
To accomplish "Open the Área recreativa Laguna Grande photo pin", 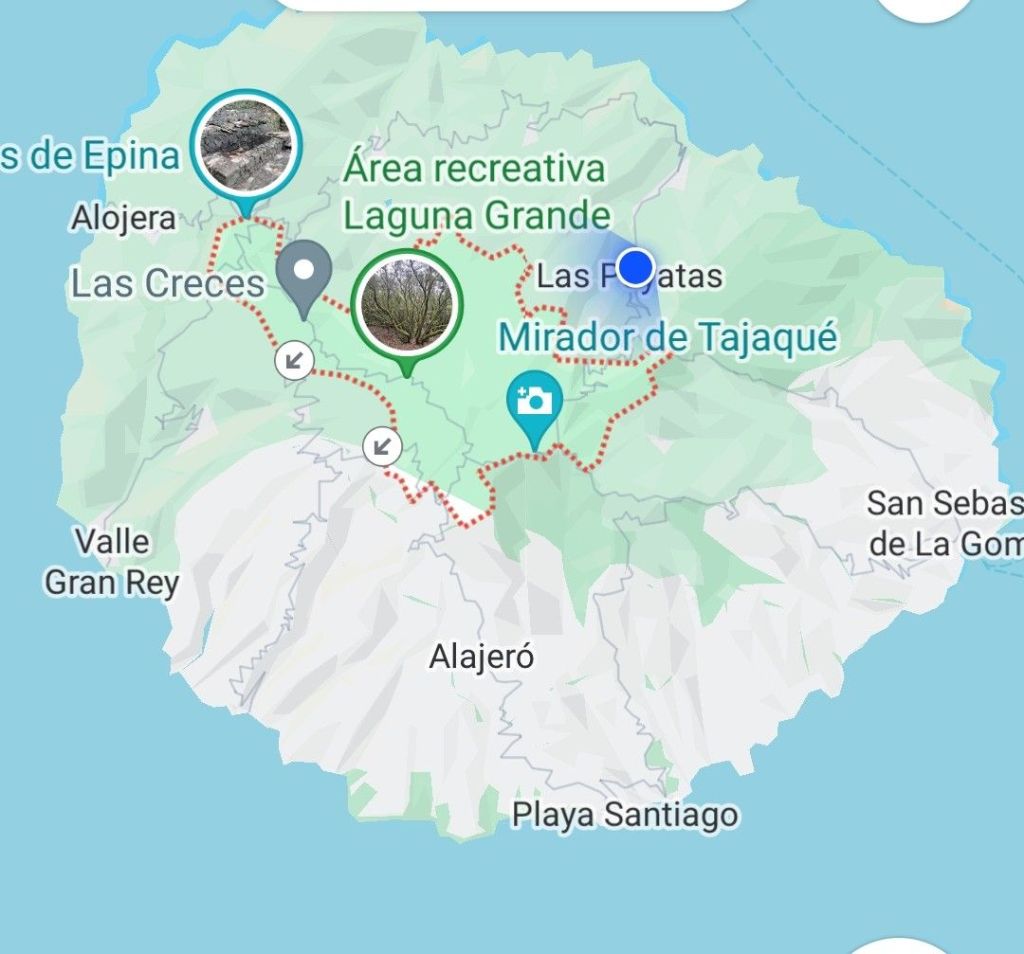I will pyautogui.click(x=407, y=304).
